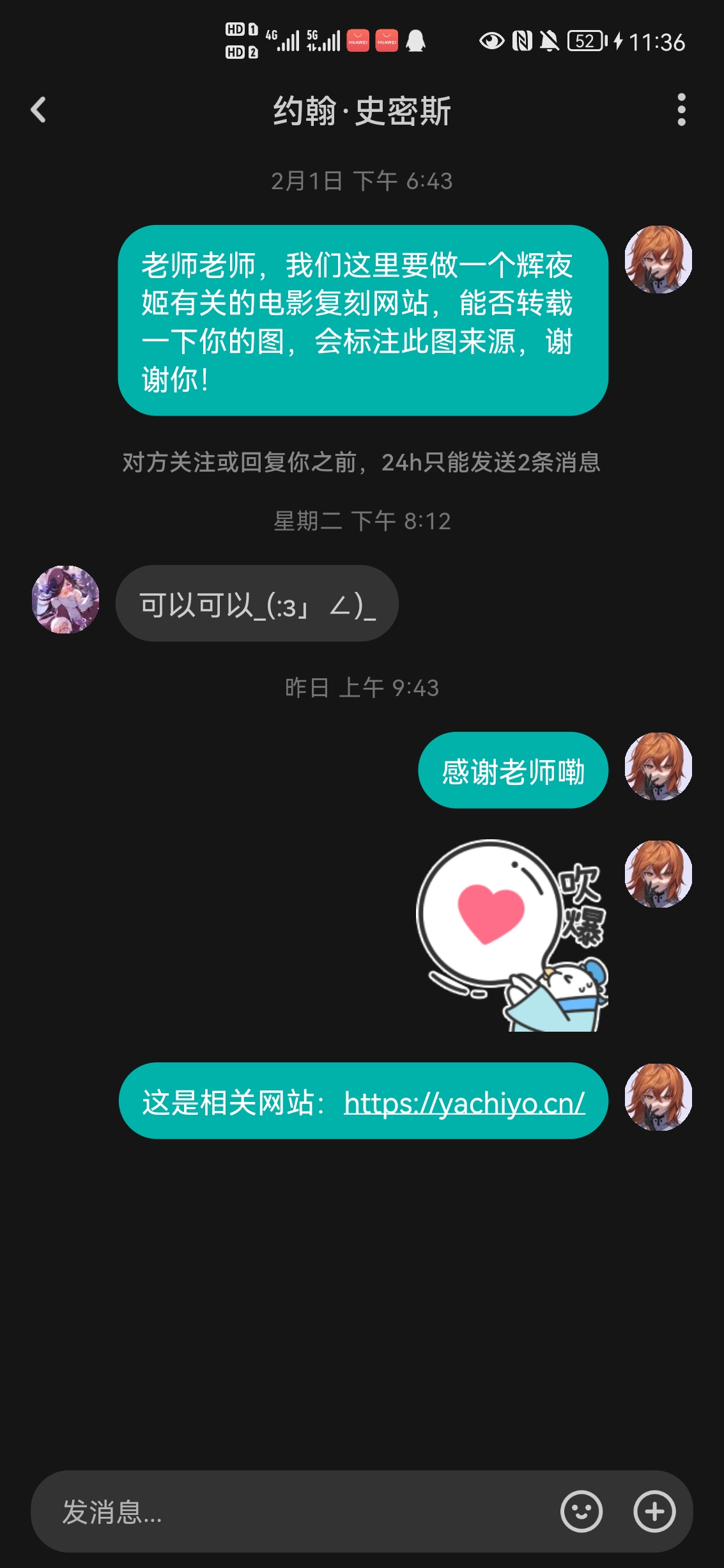724x1568 pixels.
Task: Tap the muted notification bell icon
Action: [548, 40]
